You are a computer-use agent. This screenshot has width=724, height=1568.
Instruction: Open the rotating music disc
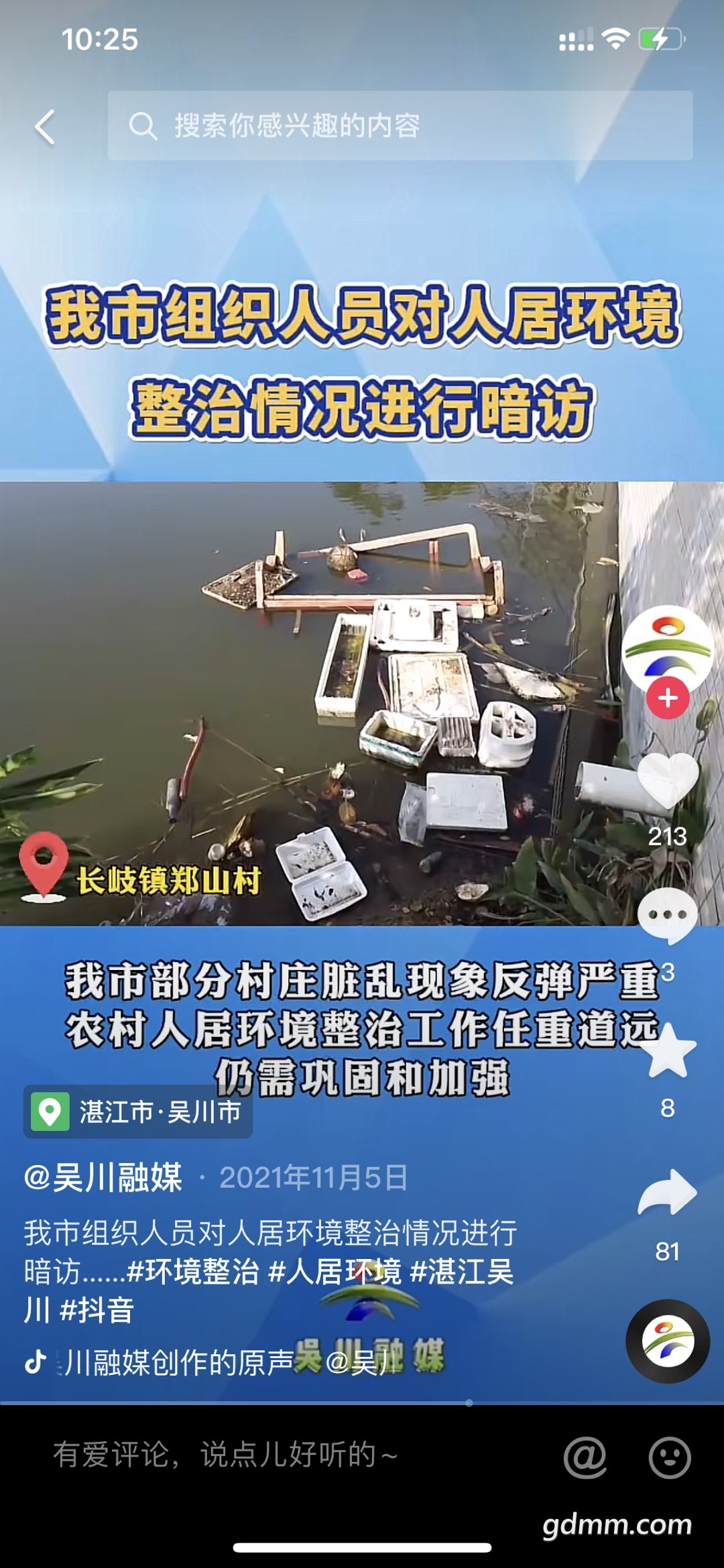668,1341
